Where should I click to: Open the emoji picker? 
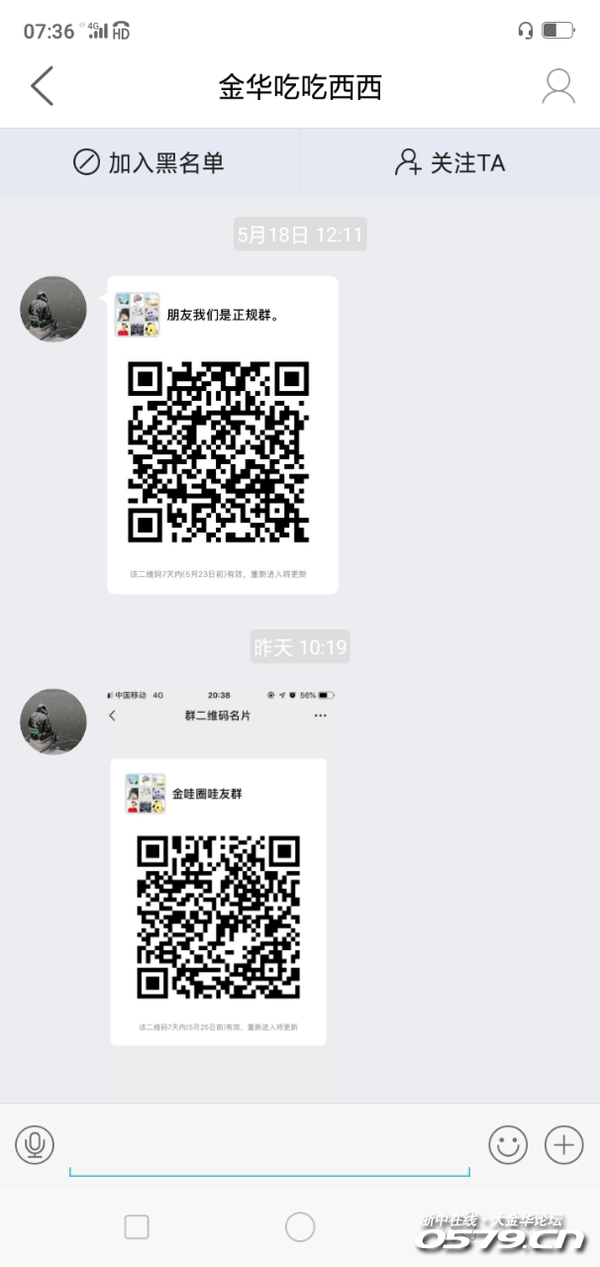tap(508, 1144)
